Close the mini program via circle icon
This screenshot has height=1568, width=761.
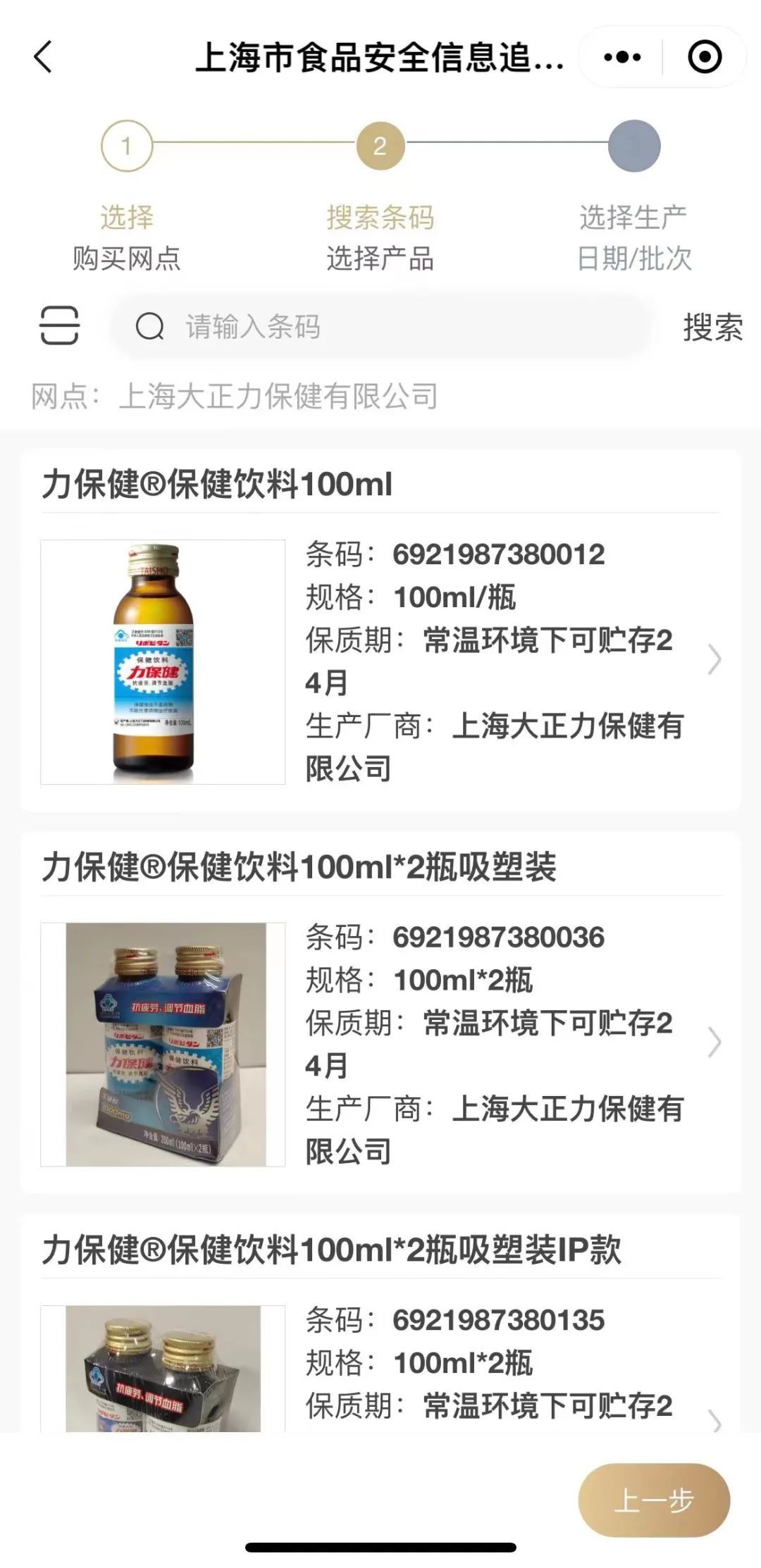tap(704, 57)
